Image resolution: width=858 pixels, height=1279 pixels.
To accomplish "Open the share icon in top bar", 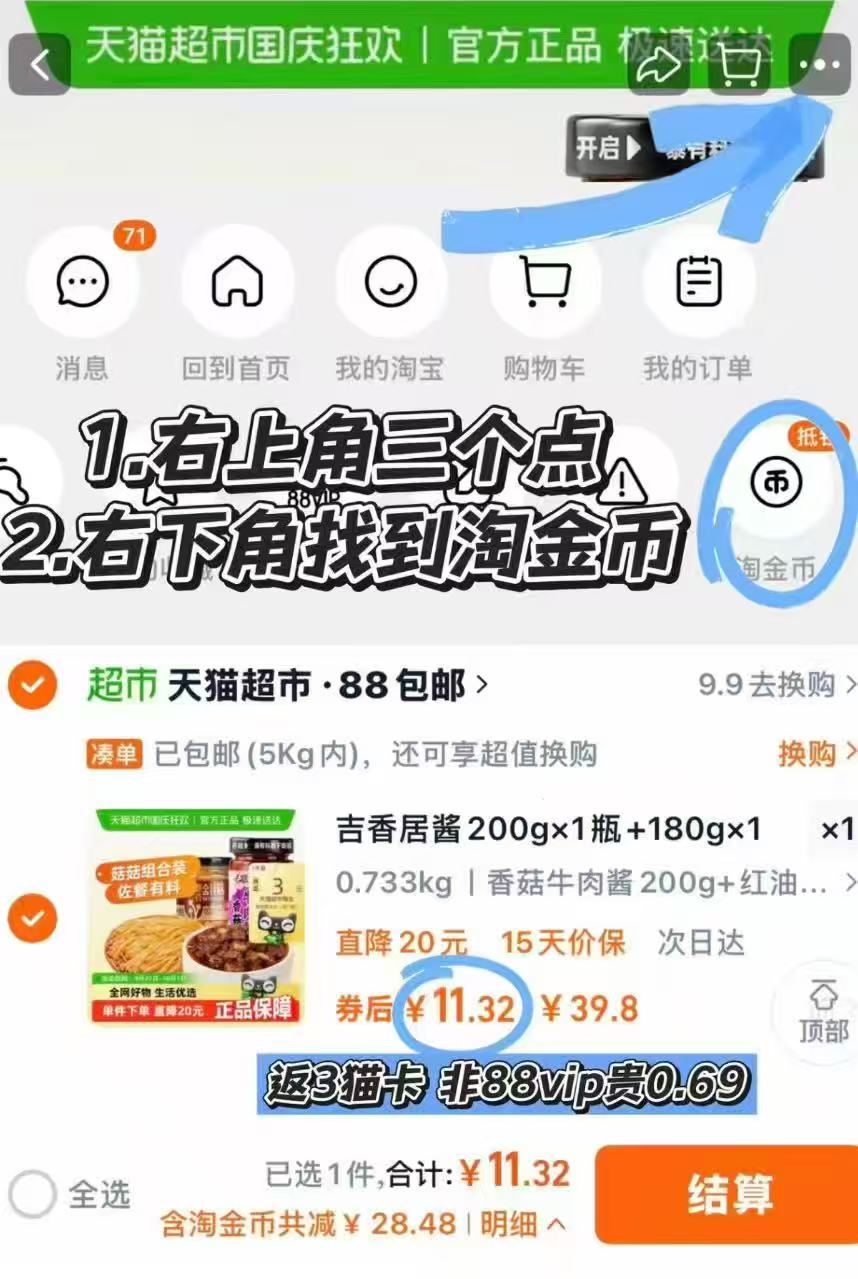I will (657, 66).
